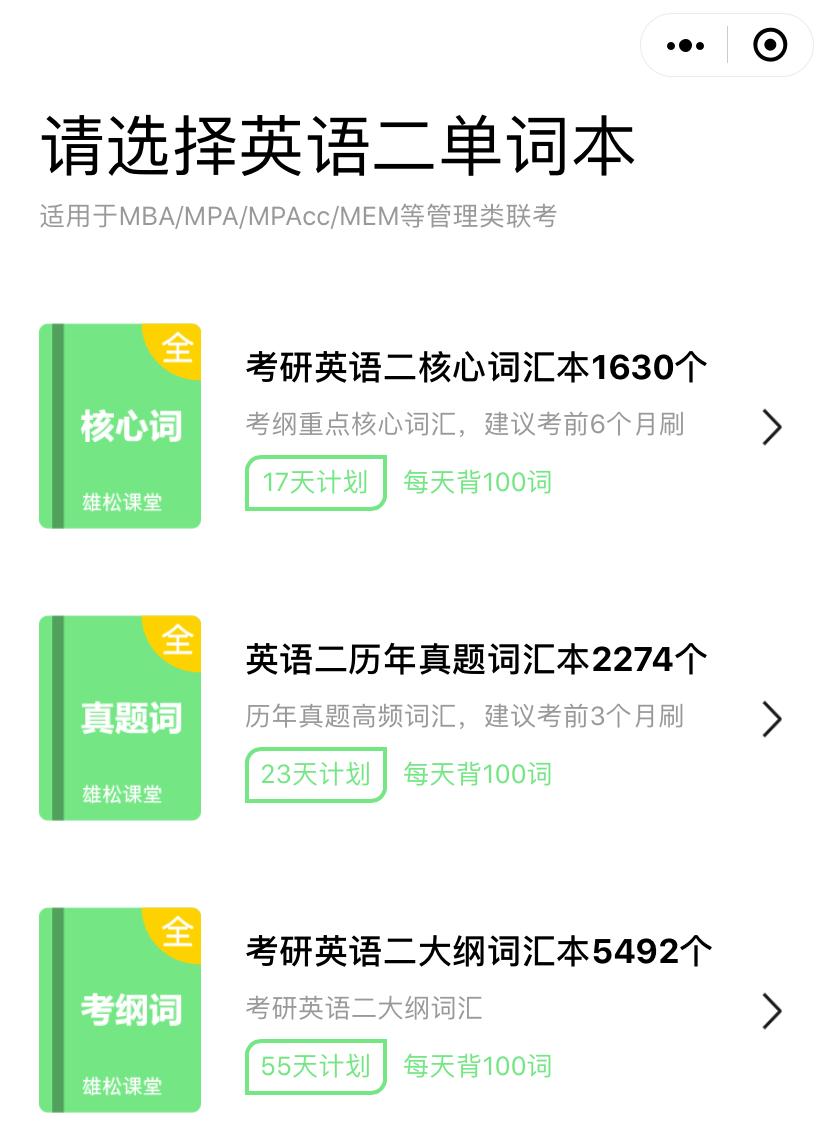The image size is (828, 1141).
Task: Click the 真题词 word book cover
Action: (120, 717)
